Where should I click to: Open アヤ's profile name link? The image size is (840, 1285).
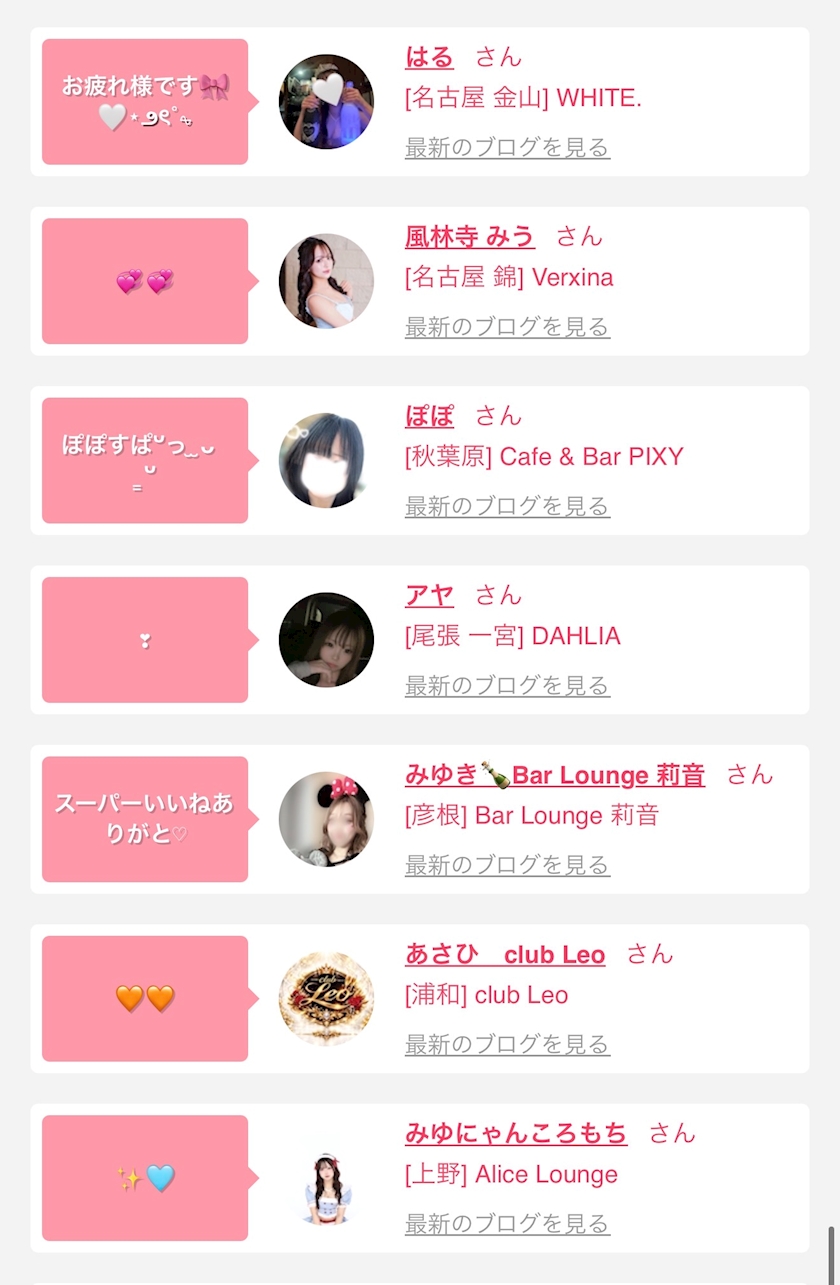point(429,595)
